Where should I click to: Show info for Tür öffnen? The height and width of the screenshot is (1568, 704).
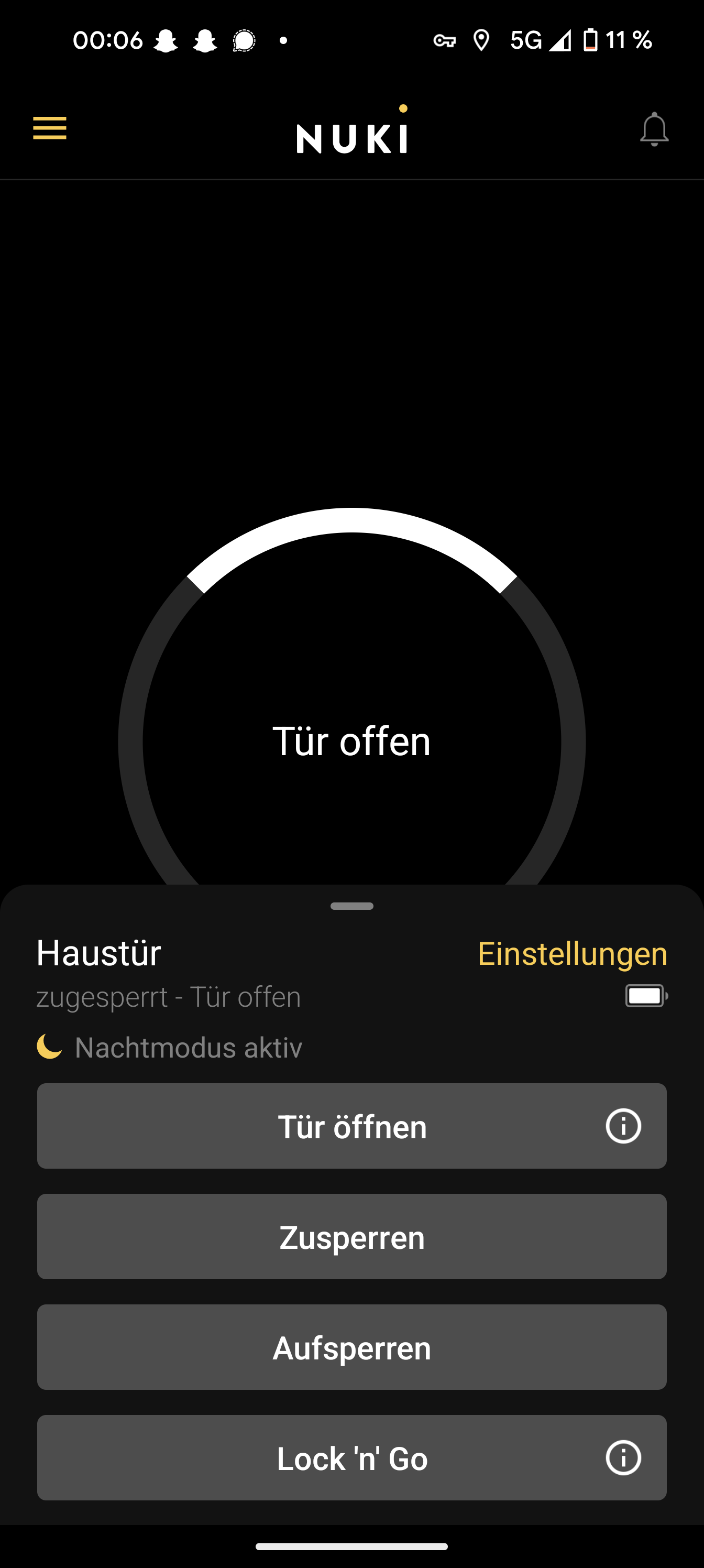click(x=623, y=1126)
